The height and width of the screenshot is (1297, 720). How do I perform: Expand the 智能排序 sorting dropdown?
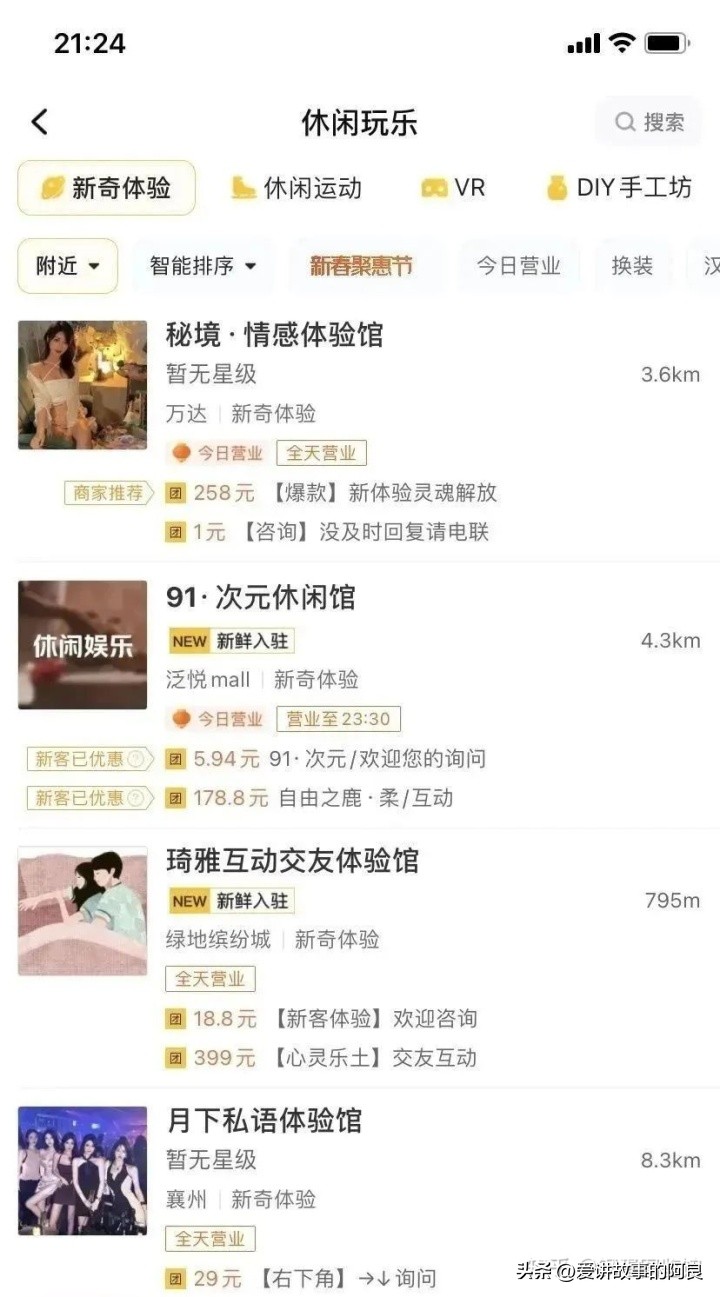point(201,266)
